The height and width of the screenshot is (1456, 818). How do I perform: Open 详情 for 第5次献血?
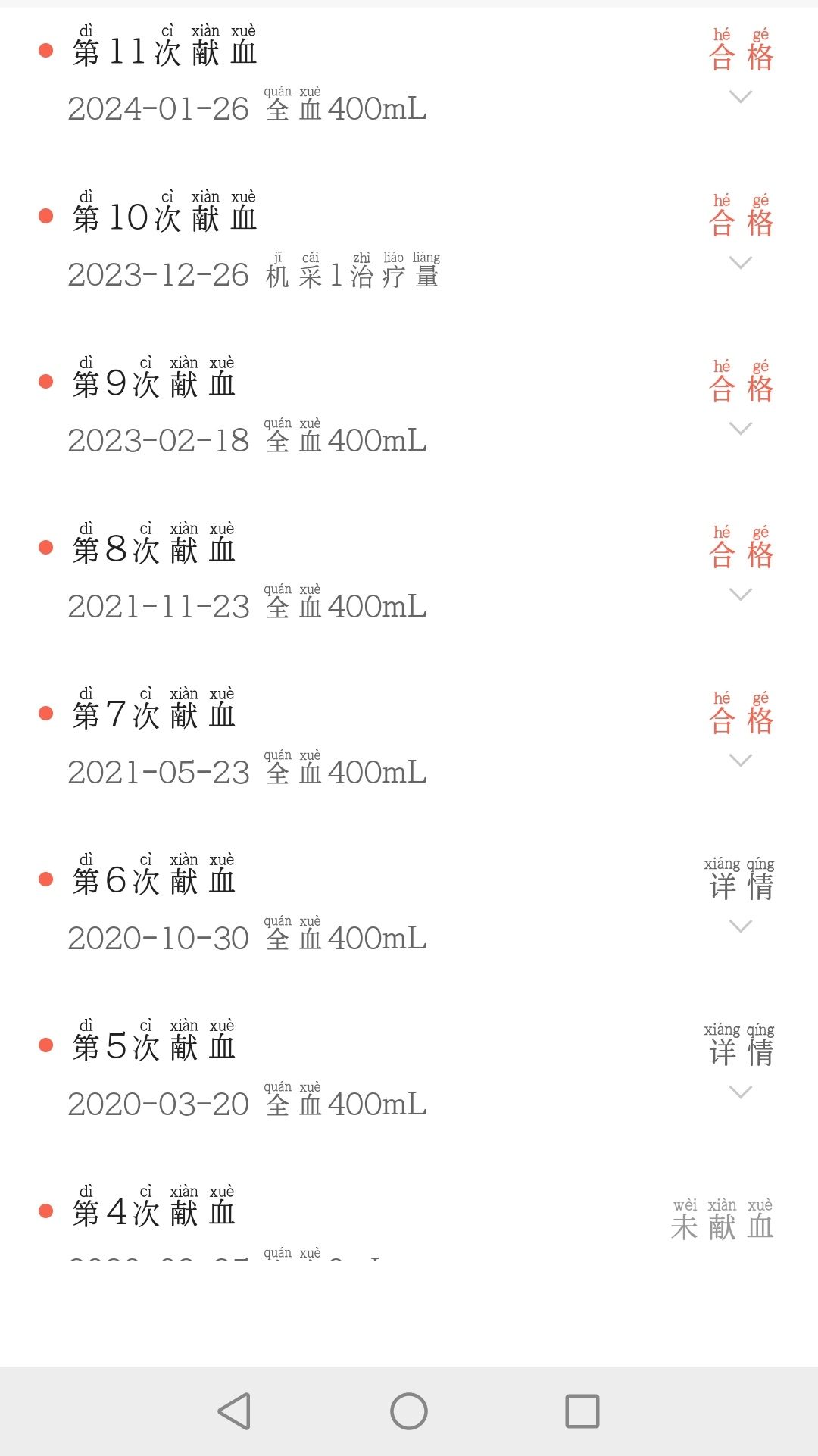[740, 1045]
